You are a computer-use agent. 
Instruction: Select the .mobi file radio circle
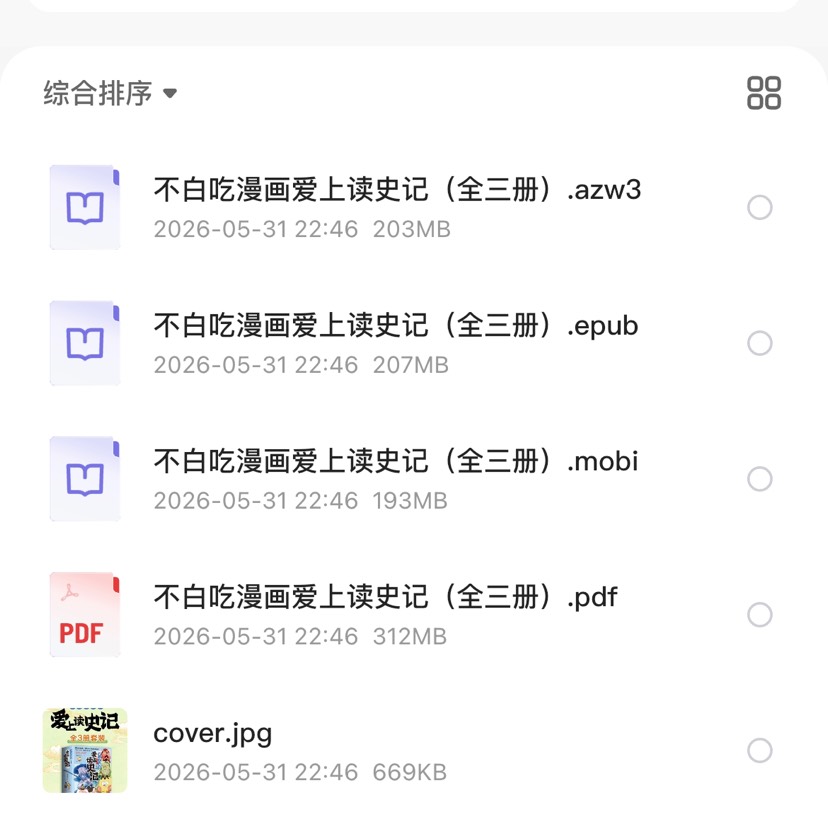(759, 478)
